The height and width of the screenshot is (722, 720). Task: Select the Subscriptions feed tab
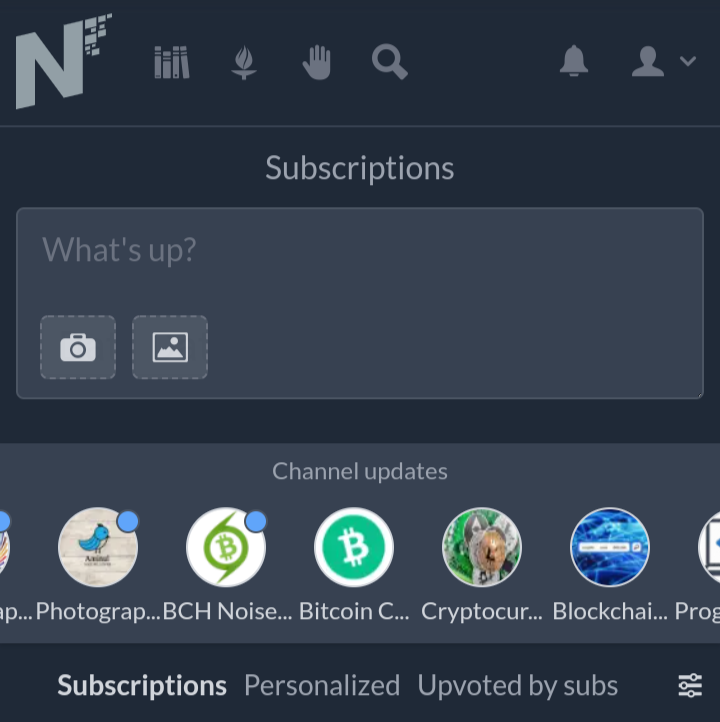pos(142,685)
